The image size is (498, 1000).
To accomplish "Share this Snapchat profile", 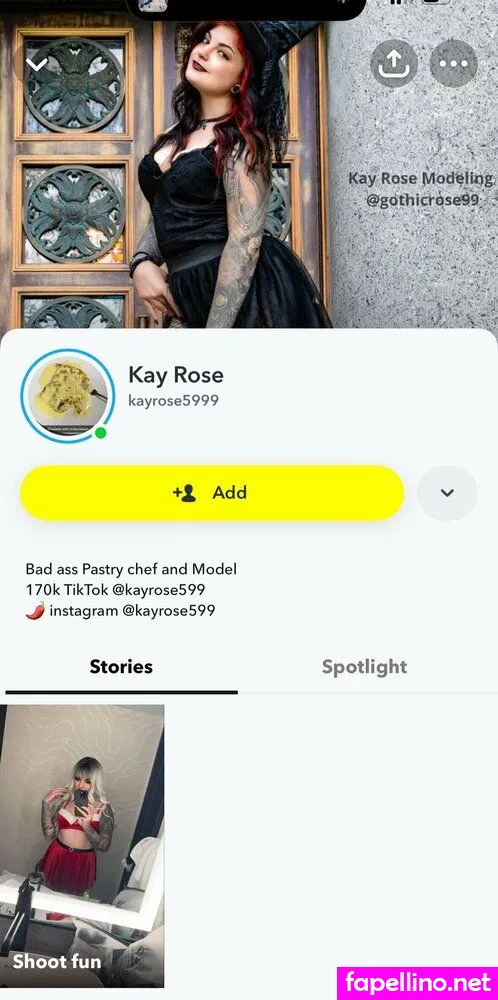I will coord(393,64).
